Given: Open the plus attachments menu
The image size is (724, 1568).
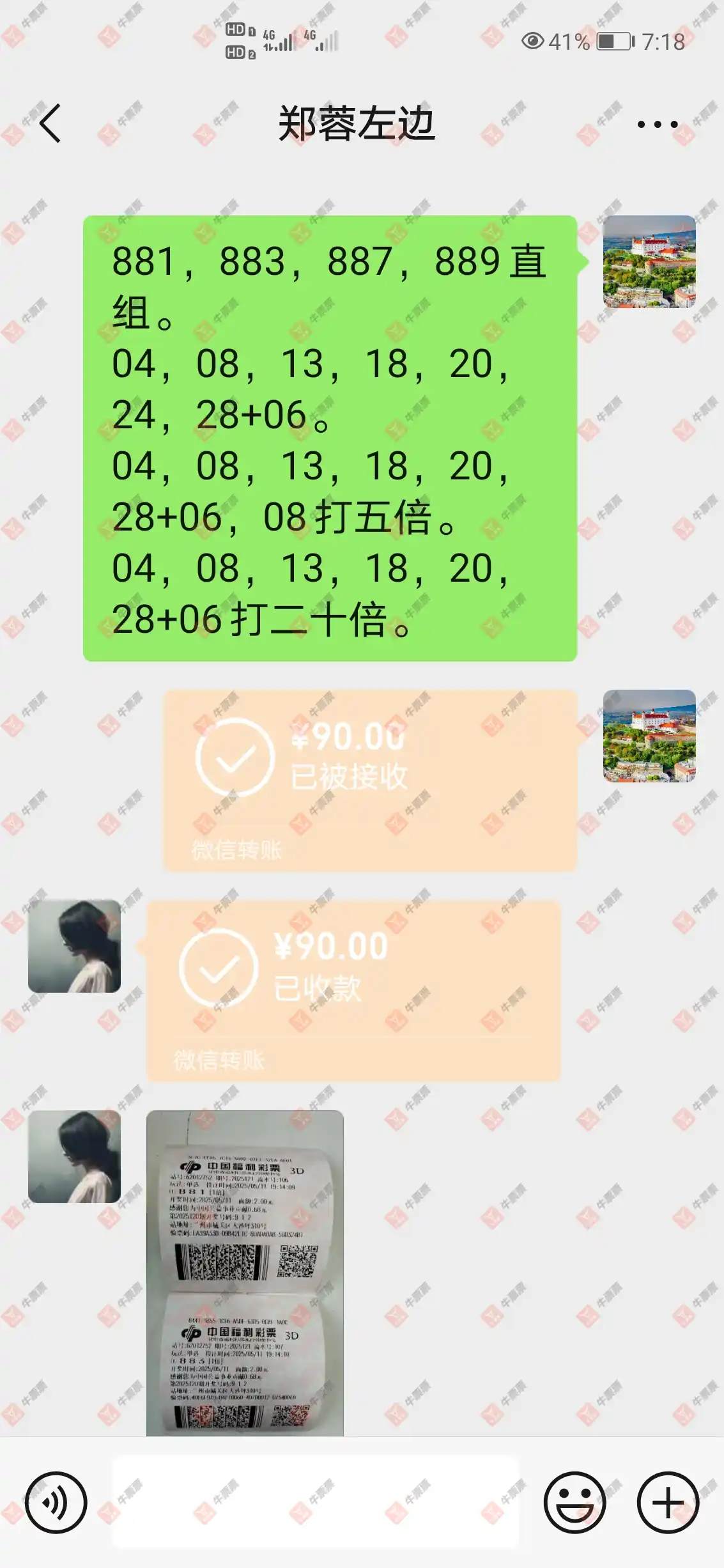Looking at the screenshot, I should coord(668,1502).
